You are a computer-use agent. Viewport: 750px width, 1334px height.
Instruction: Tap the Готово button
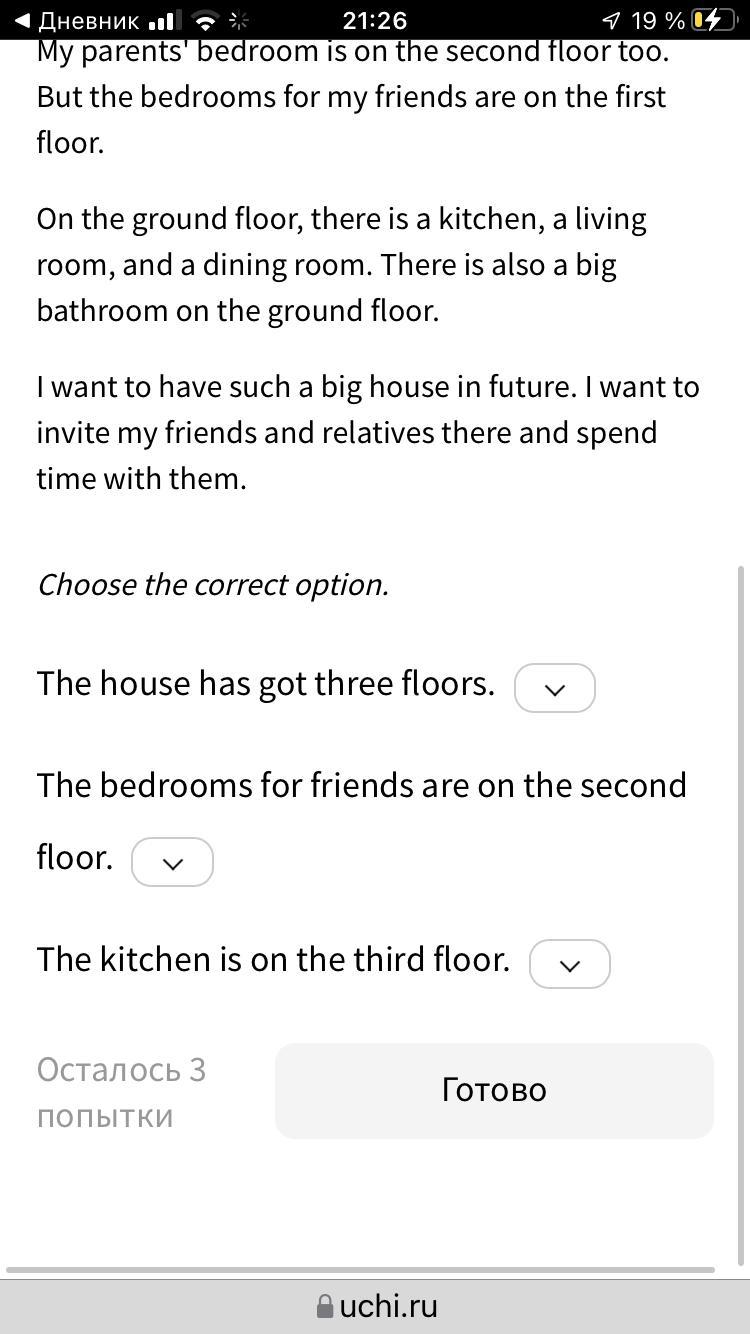point(494,1090)
